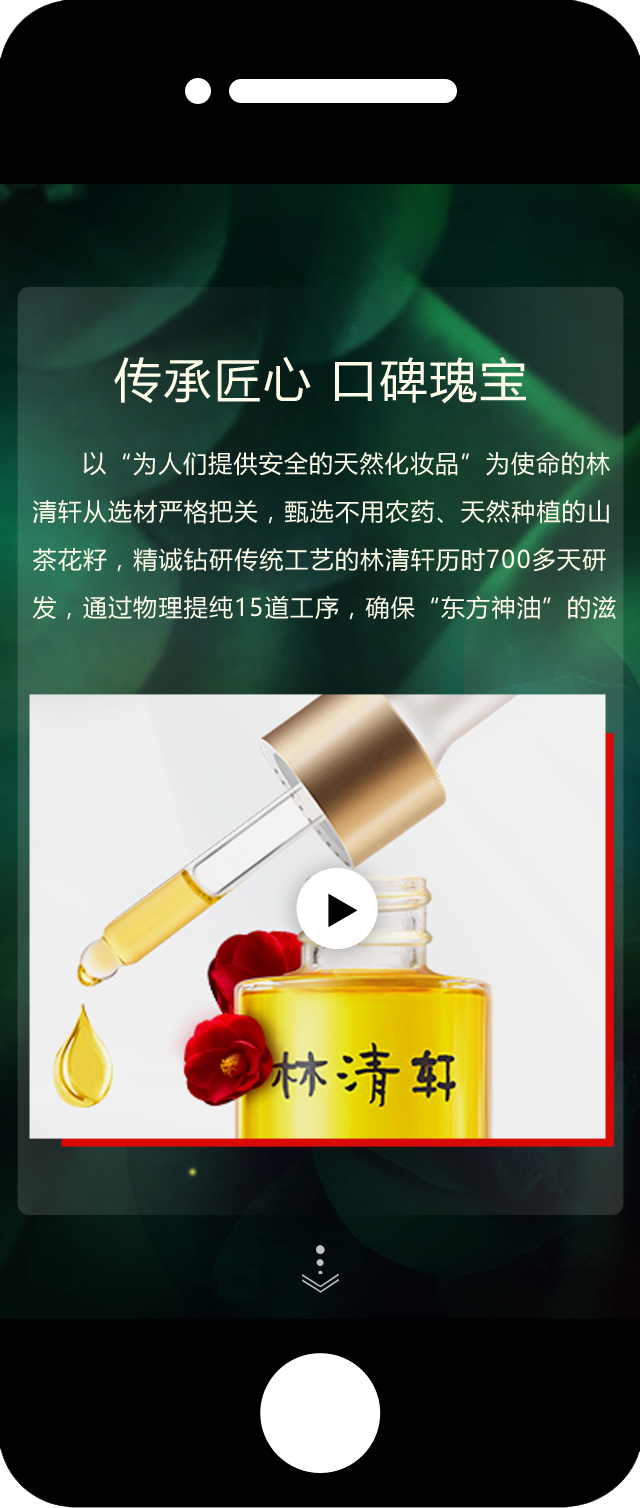Viewport: 640px width, 1508px height.
Task: Tap the down arrow page indicator
Action: tap(320, 1270)
